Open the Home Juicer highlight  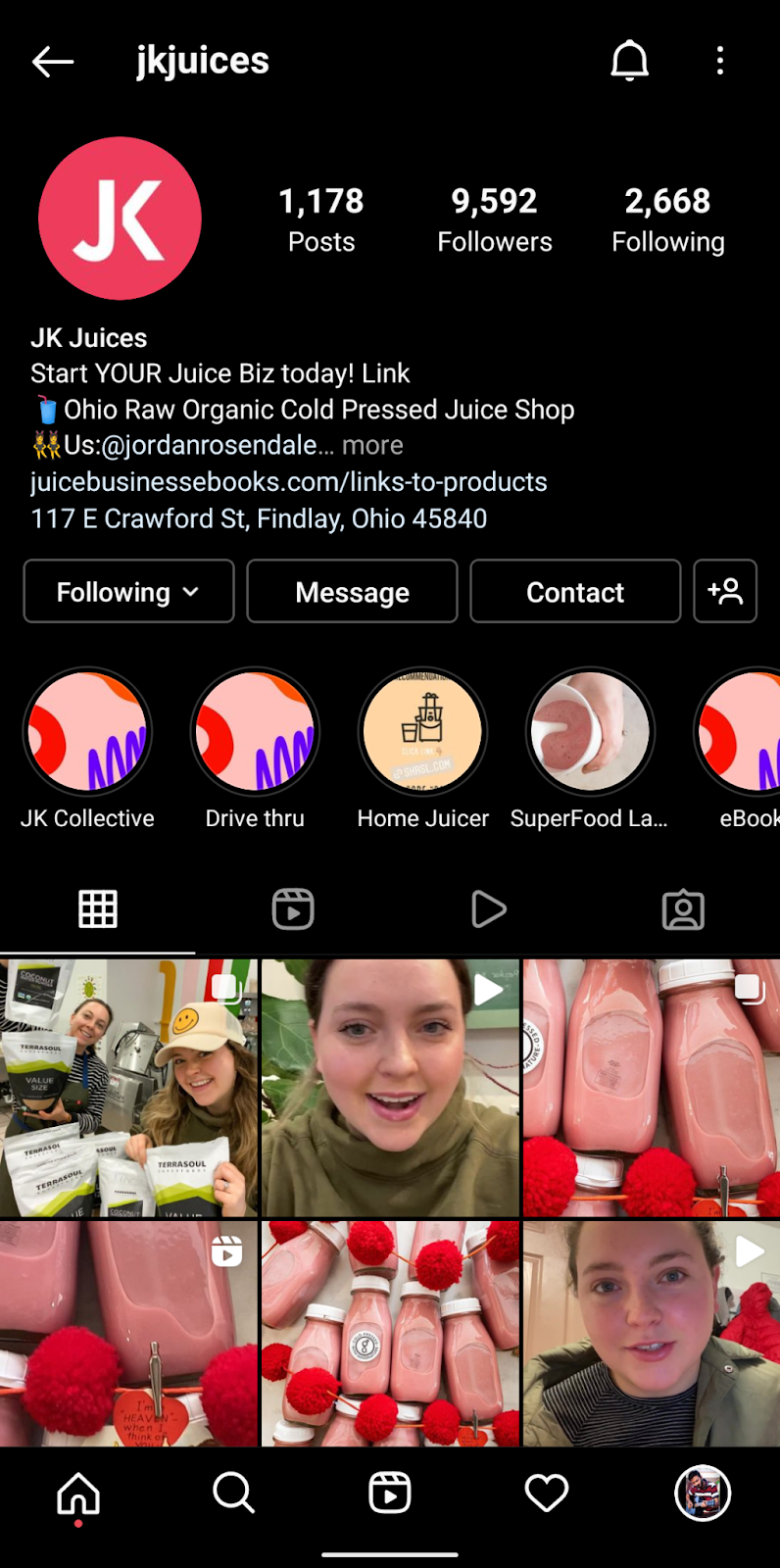click(x=422, y=732)
